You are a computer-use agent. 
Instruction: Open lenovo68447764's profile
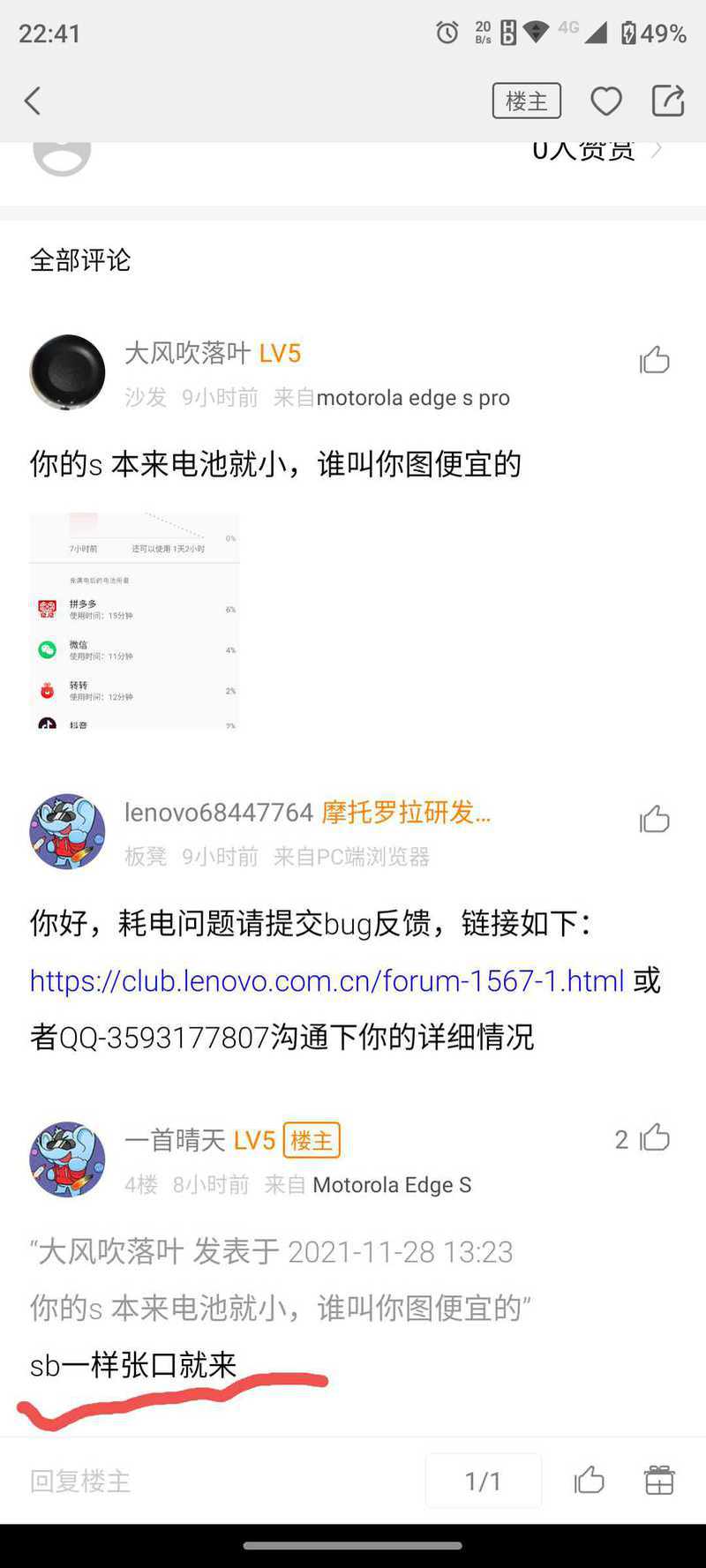(x=67, y=831)
